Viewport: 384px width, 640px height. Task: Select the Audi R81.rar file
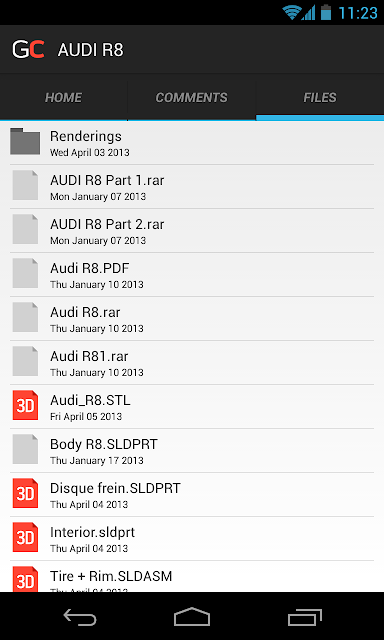(x=192, y=363)
